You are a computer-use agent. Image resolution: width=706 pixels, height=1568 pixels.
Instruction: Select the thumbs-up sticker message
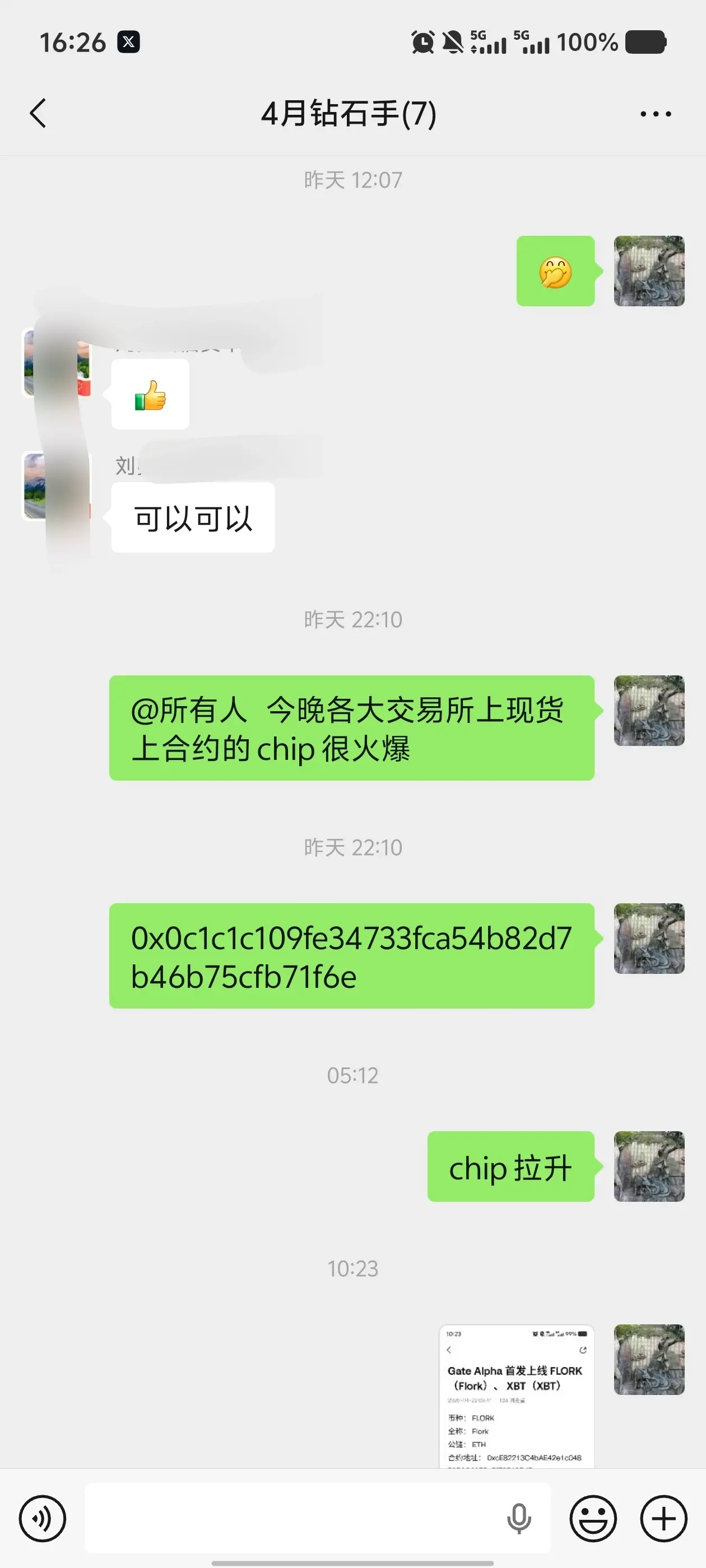[x=150, y=394]
